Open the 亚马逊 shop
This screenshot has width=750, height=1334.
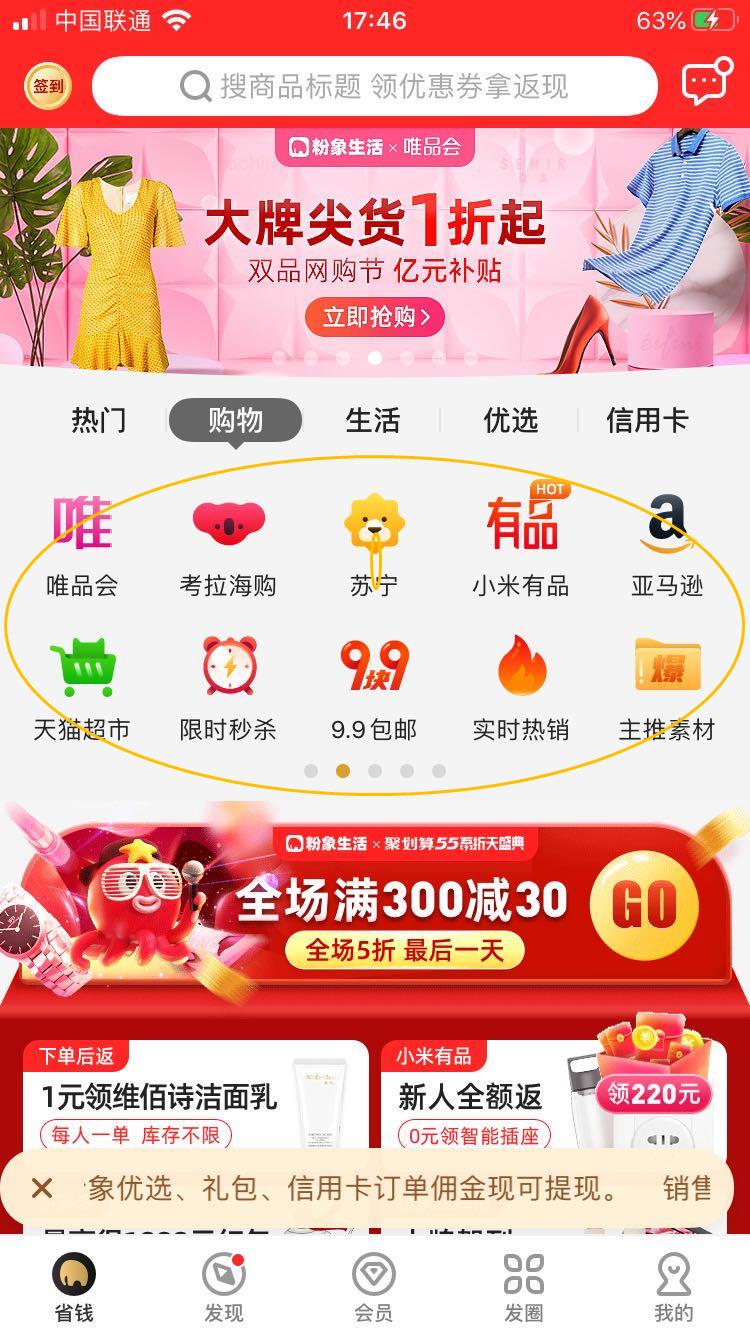[x=667, y=545]
